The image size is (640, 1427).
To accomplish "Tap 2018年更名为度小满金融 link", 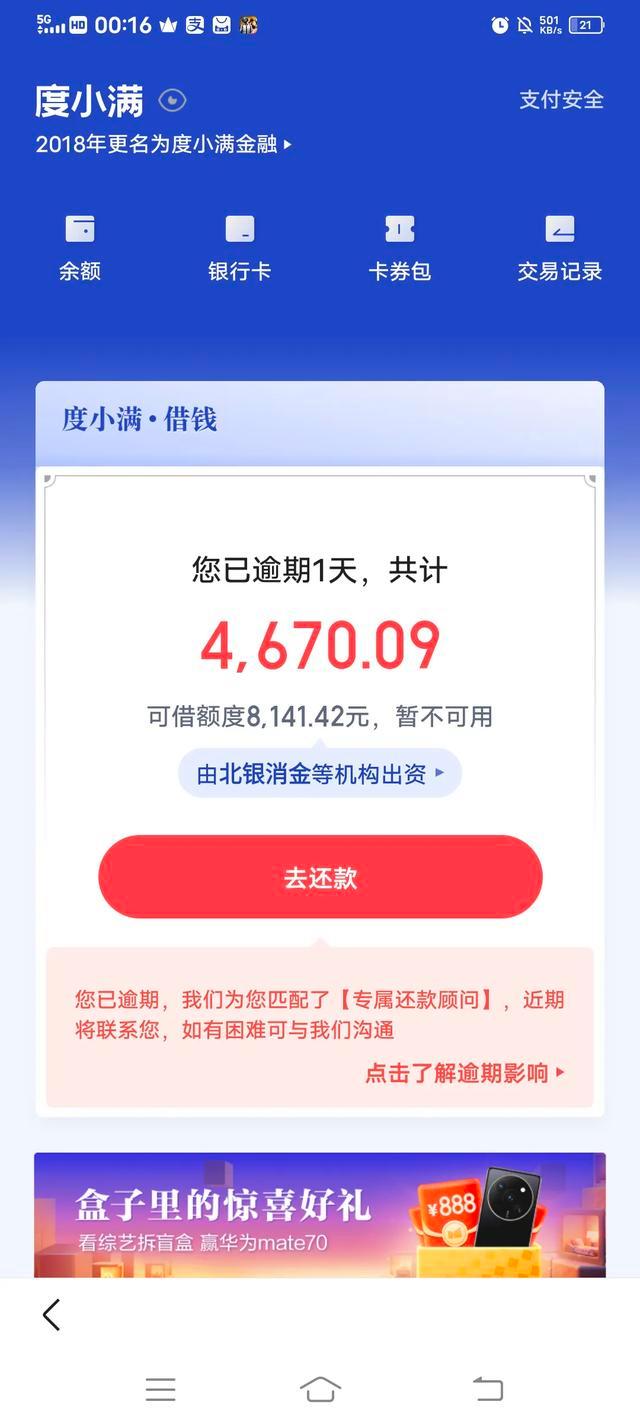I will [x=164, y=144].
